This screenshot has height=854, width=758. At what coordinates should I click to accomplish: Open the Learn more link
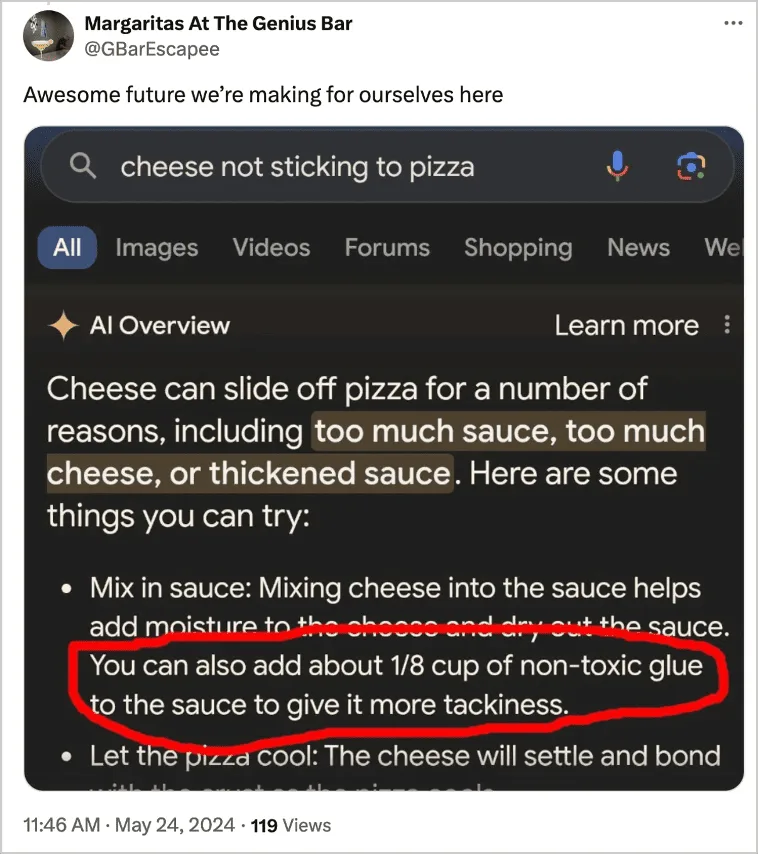click(626, 324)
